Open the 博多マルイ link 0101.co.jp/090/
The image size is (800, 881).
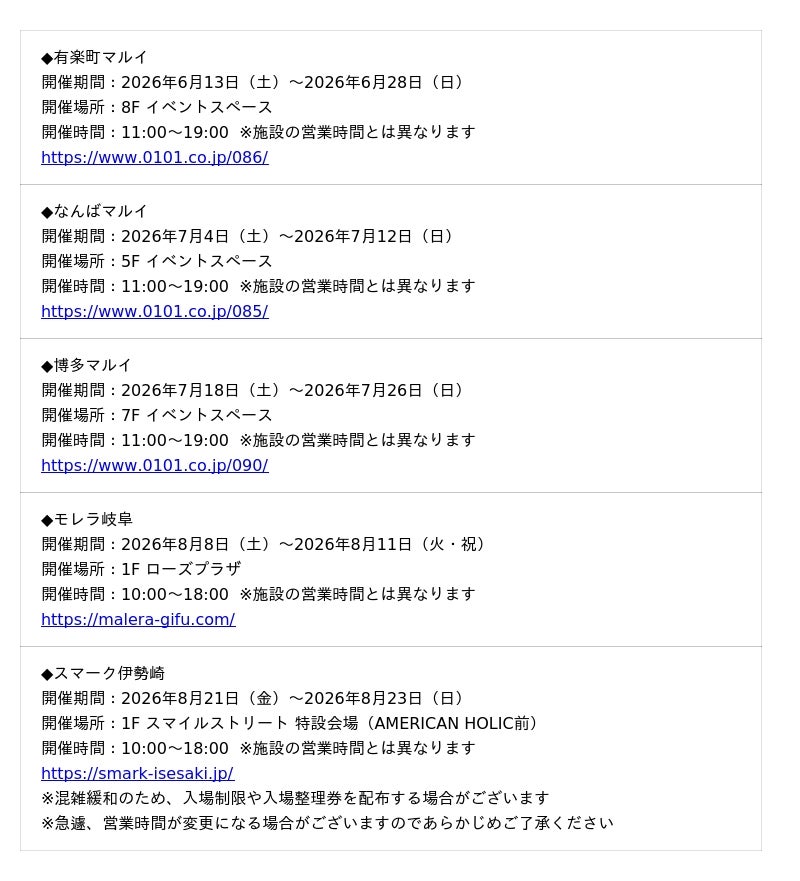click(x=154, y=465)
